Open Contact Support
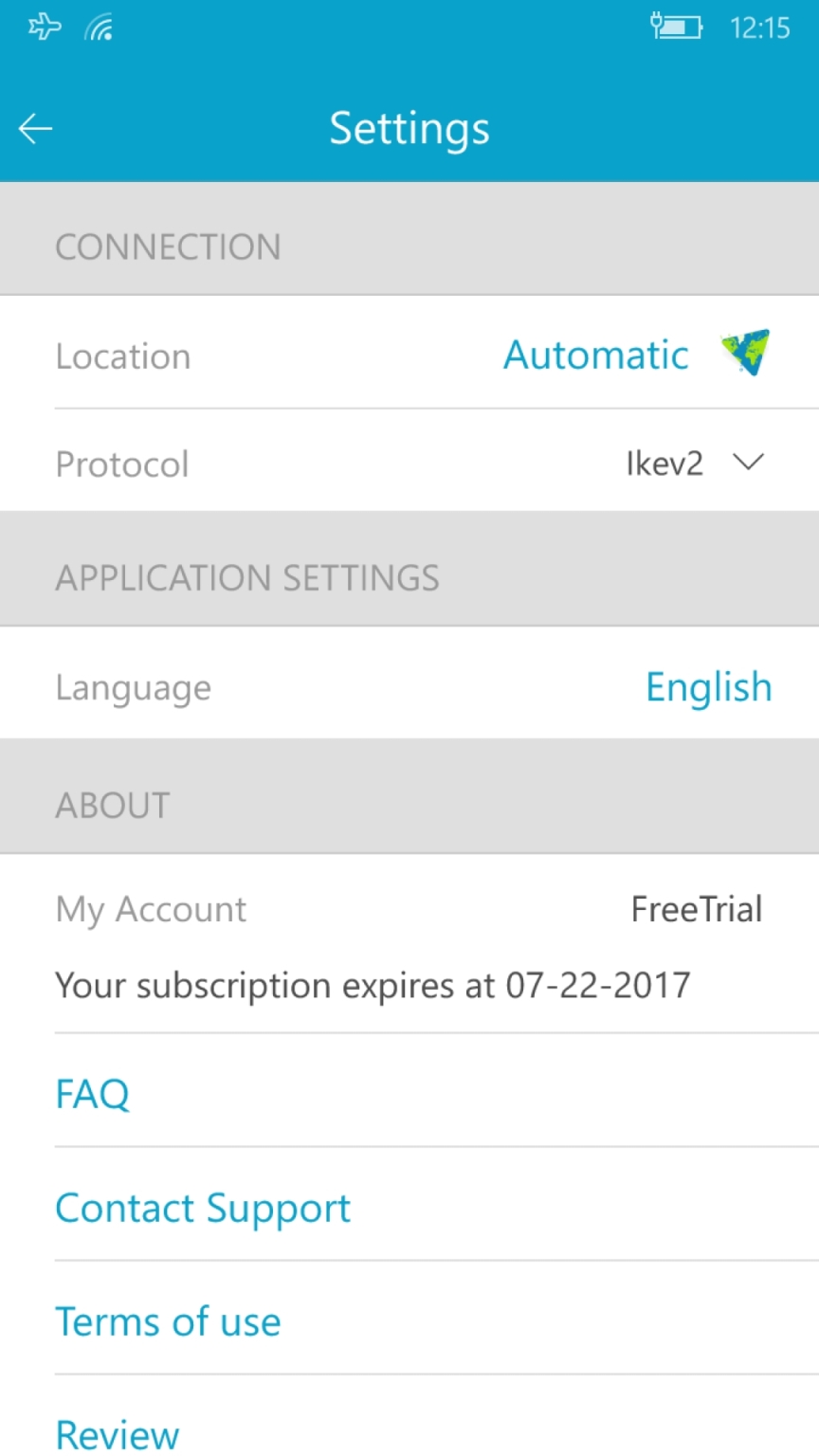 click(x=203, y=1208)
